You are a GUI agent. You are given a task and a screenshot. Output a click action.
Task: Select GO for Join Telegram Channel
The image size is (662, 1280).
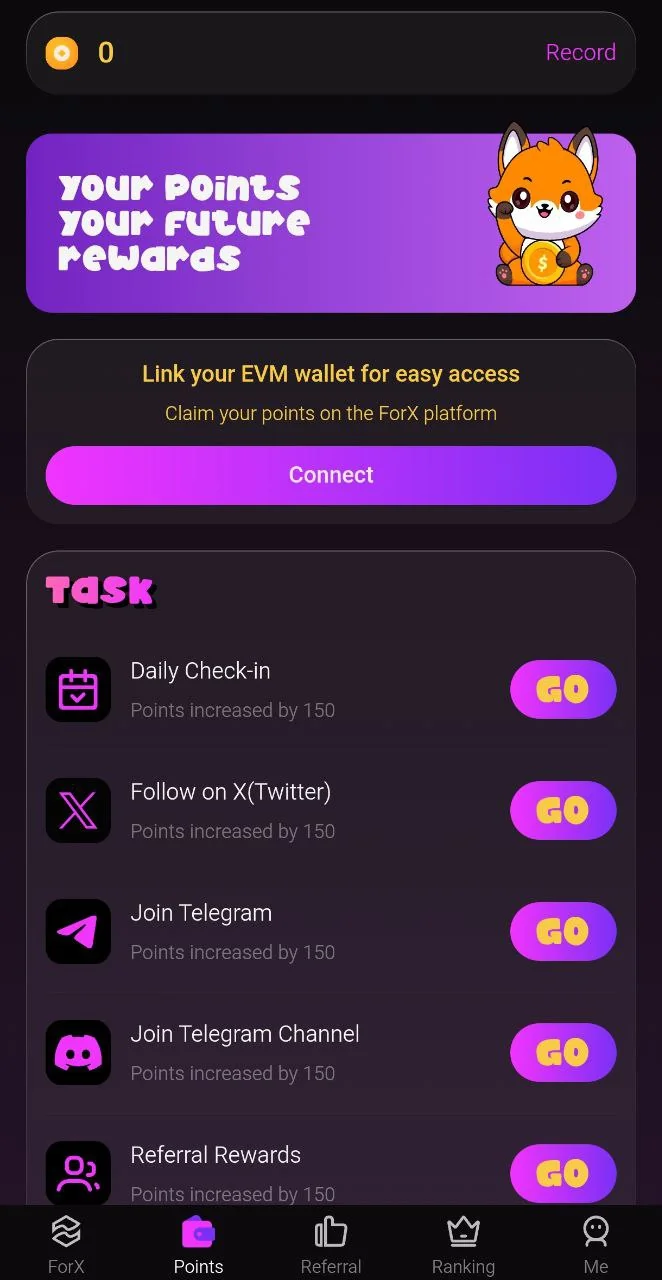(x=563, y=1052)
